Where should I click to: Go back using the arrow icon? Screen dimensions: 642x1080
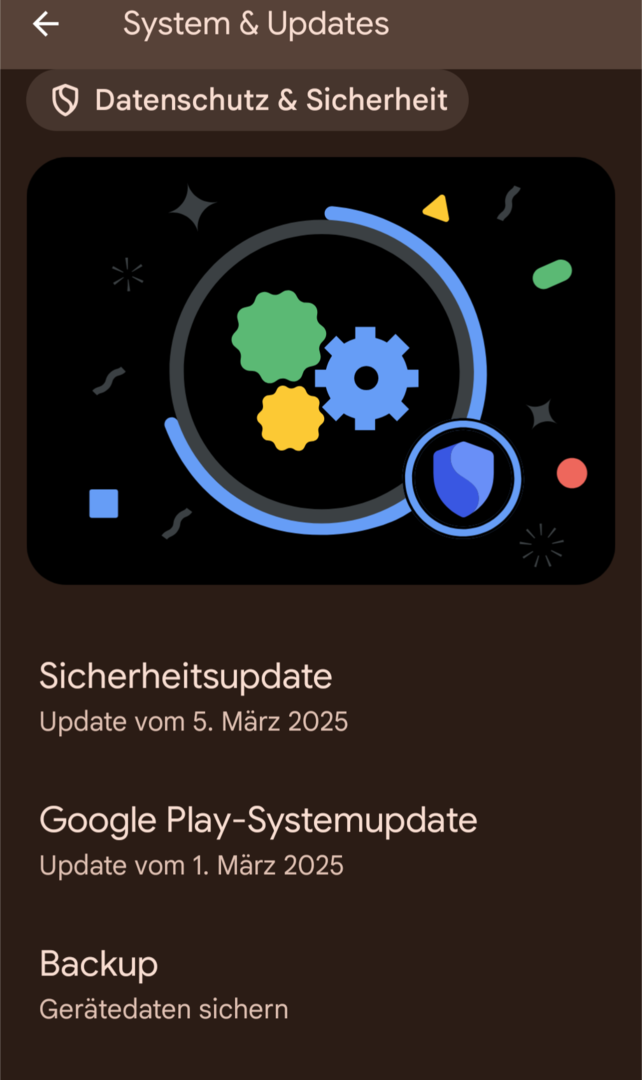pyautogui.click(x=46, y=25)
